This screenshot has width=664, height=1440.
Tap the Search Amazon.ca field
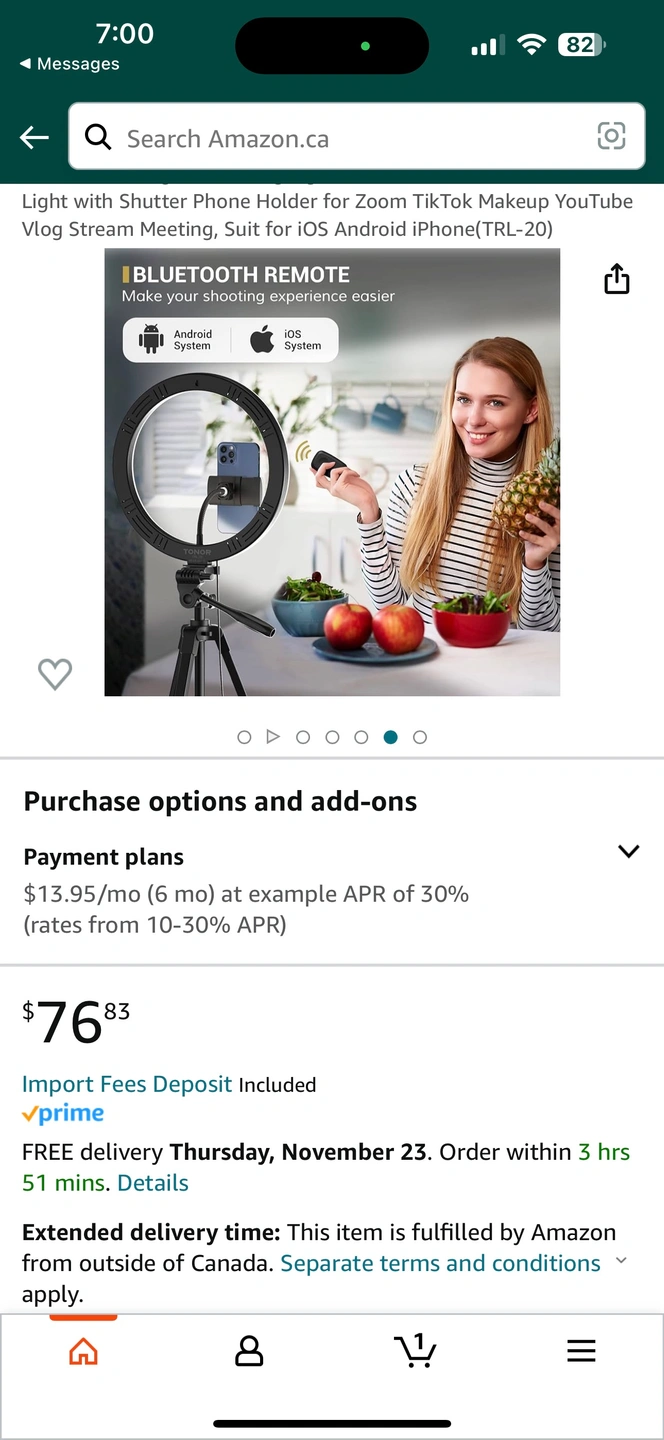point(340,138)
